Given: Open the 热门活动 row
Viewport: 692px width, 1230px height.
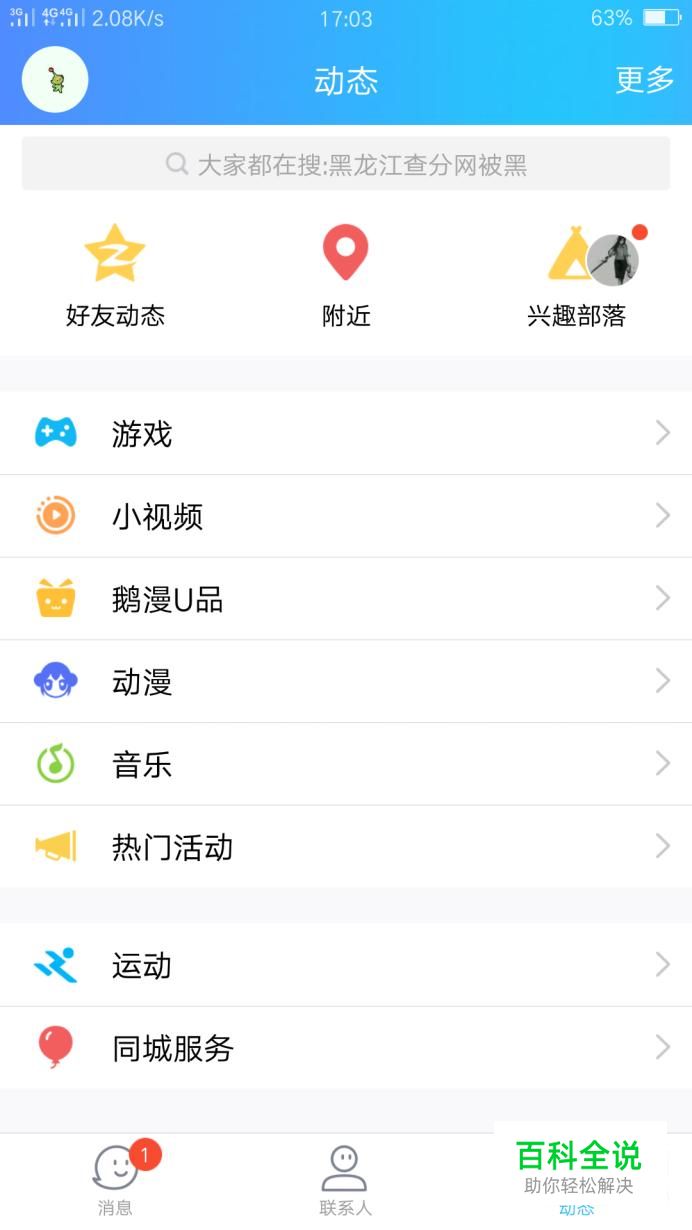Looking at the screenshot, I should click(346, 848).
